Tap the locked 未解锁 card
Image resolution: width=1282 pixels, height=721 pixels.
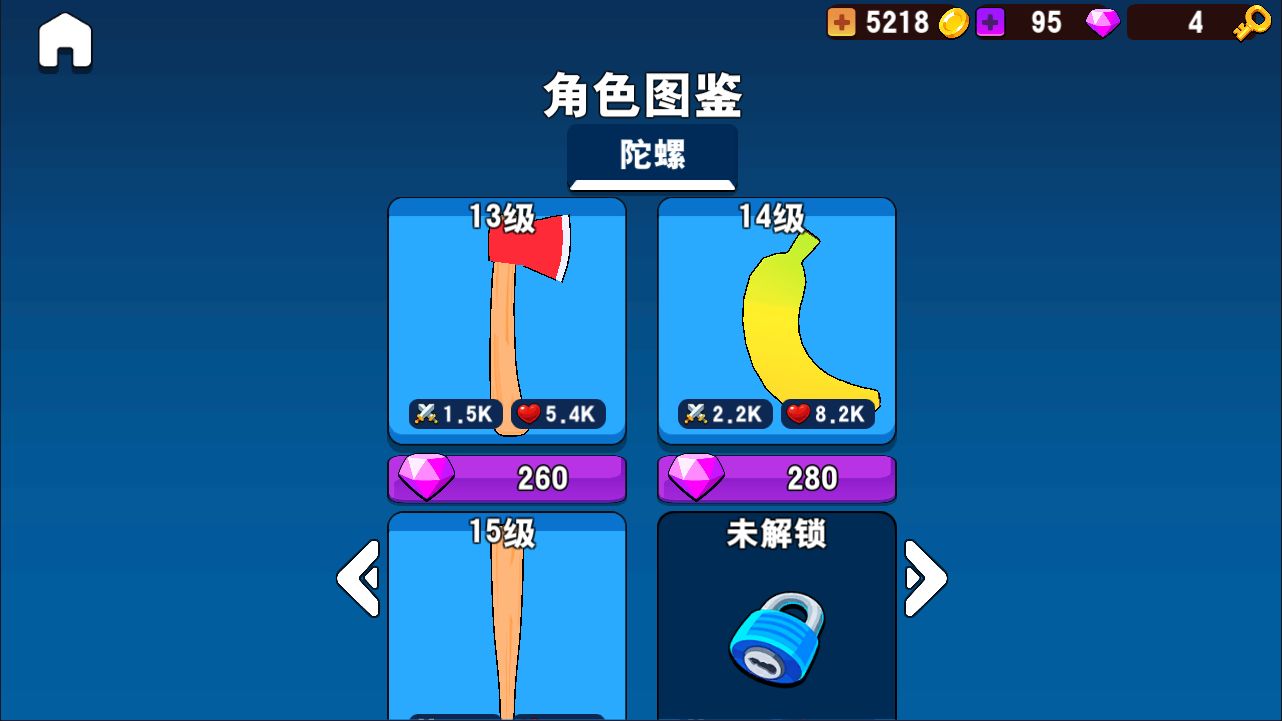[x=776, y=615]
